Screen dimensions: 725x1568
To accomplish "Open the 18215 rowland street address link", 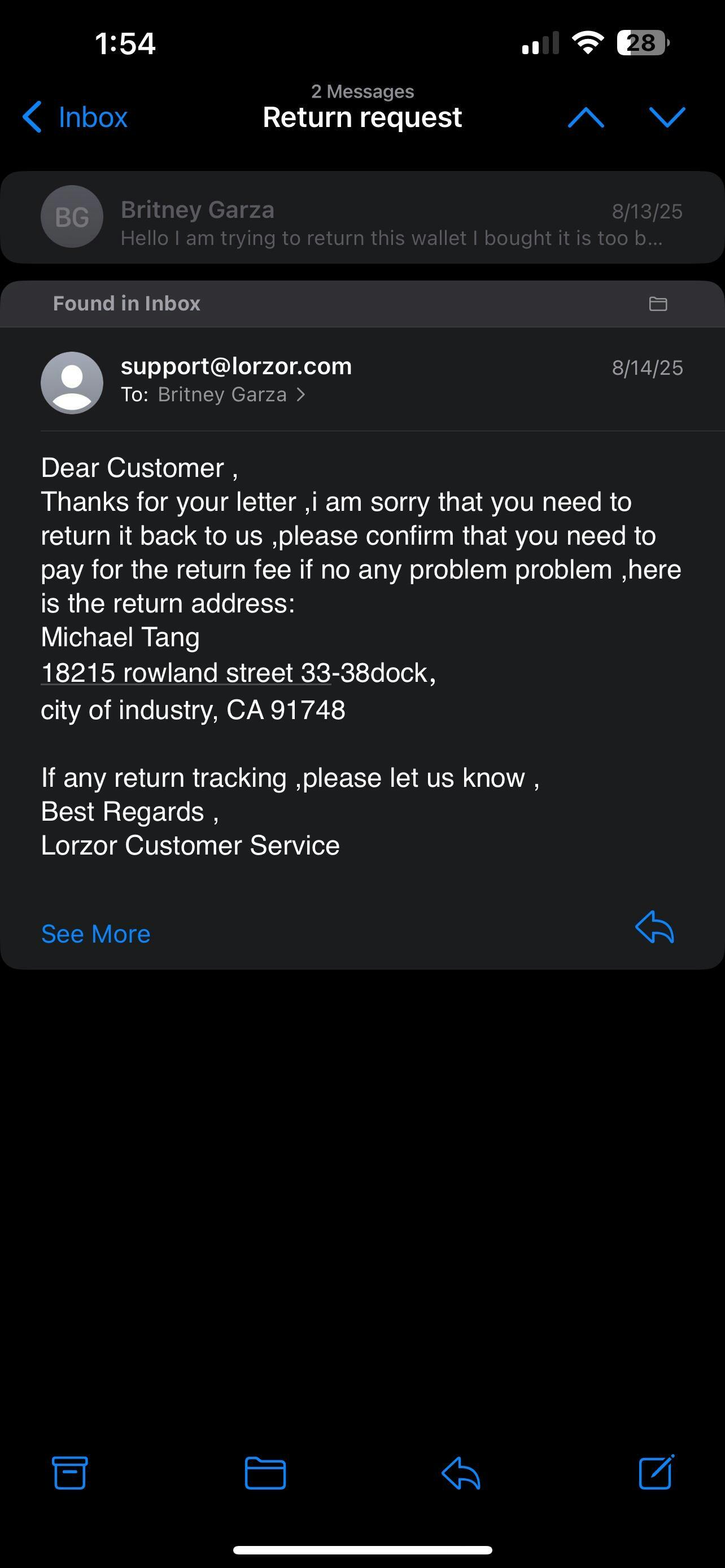I will (186, 673).
